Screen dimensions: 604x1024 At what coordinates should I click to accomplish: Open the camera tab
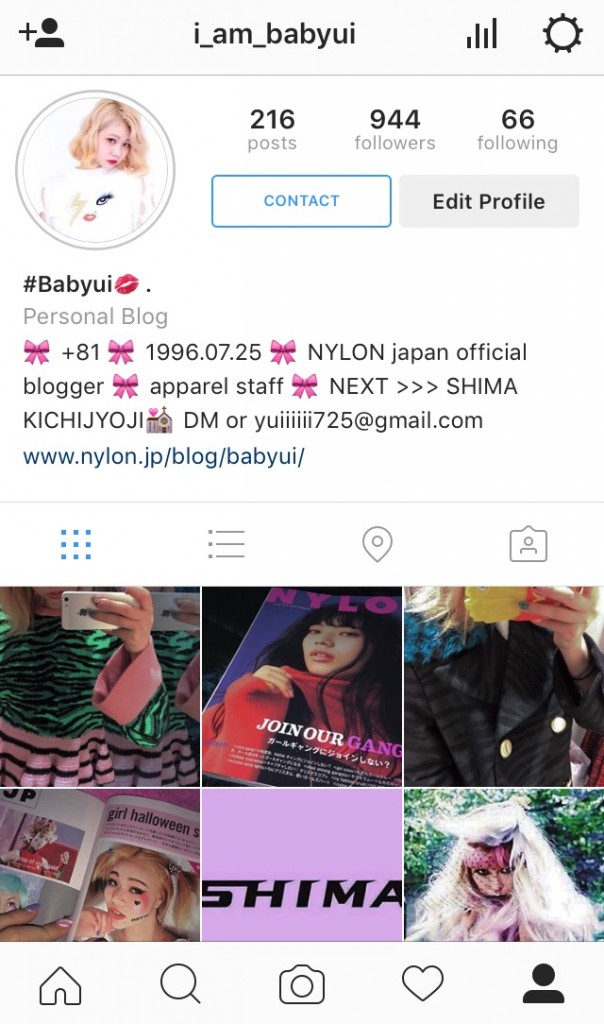coord(302,985)
